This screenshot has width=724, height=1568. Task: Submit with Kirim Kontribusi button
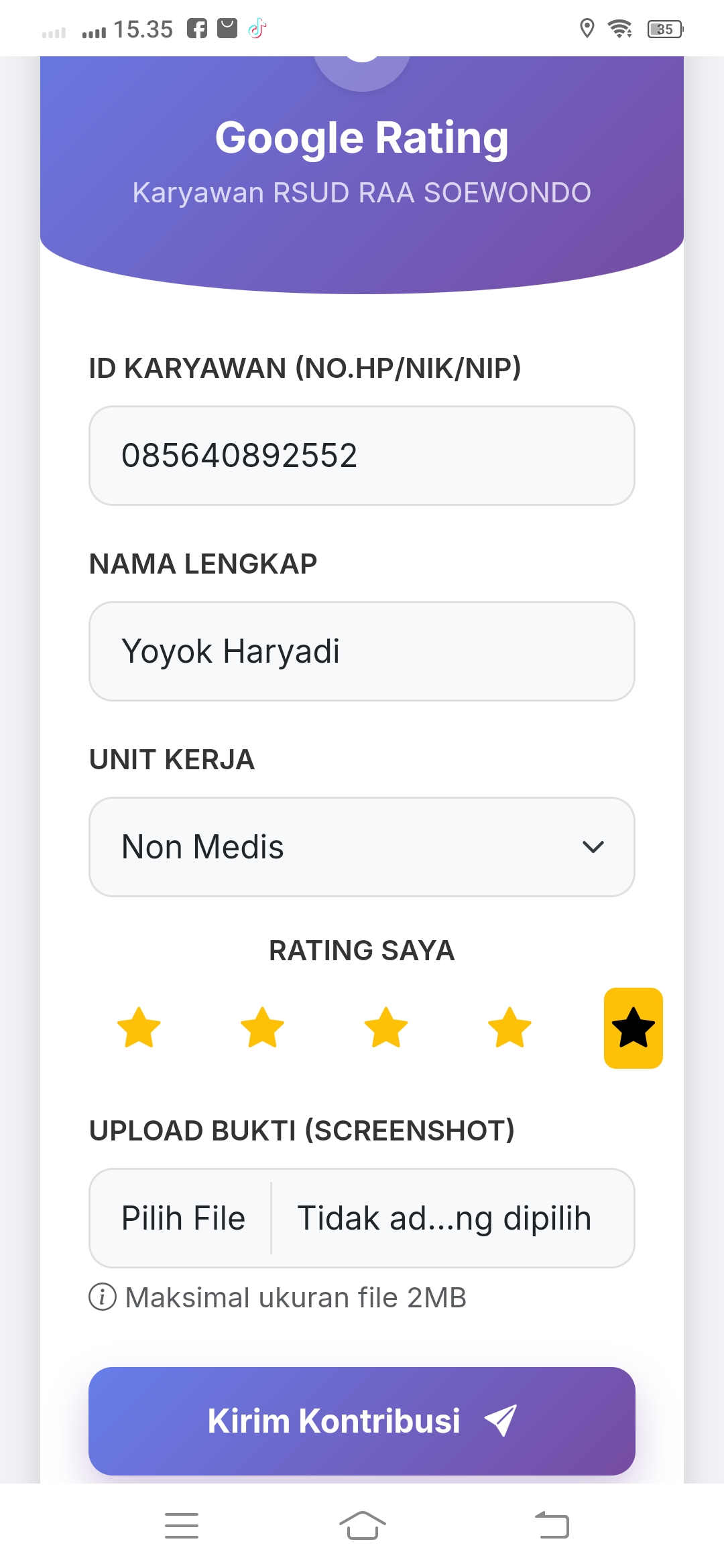pos(362,1421)
